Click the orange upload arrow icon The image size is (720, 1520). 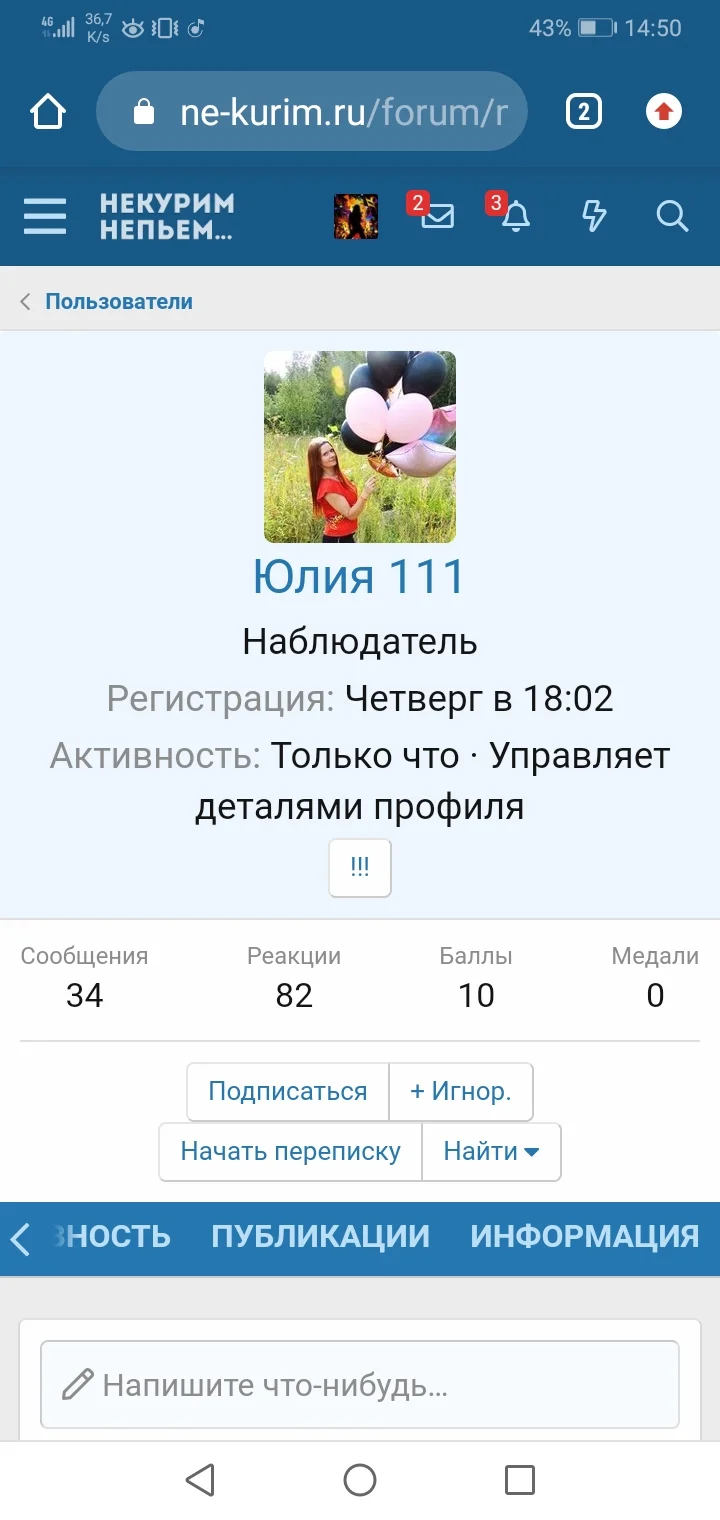pyautogui.click(x=664, y=111)
